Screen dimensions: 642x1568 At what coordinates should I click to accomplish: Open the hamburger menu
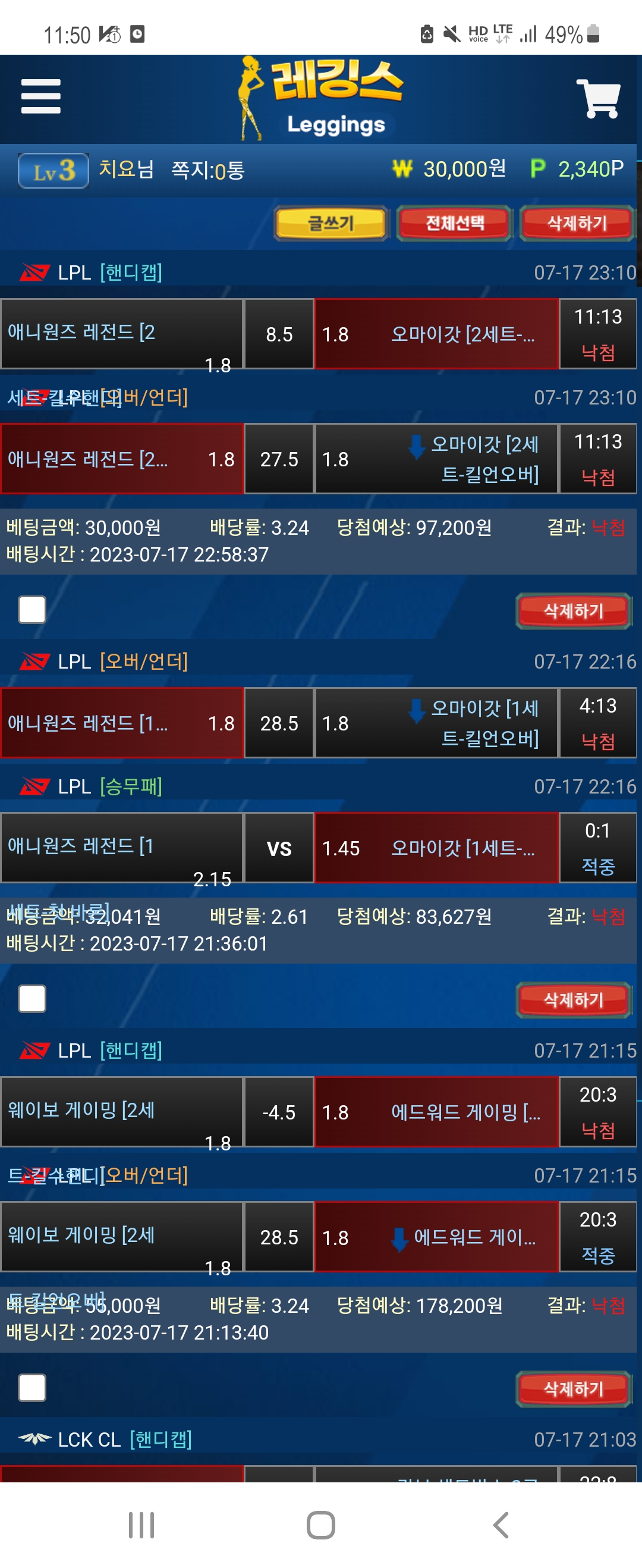click(40, 96)
